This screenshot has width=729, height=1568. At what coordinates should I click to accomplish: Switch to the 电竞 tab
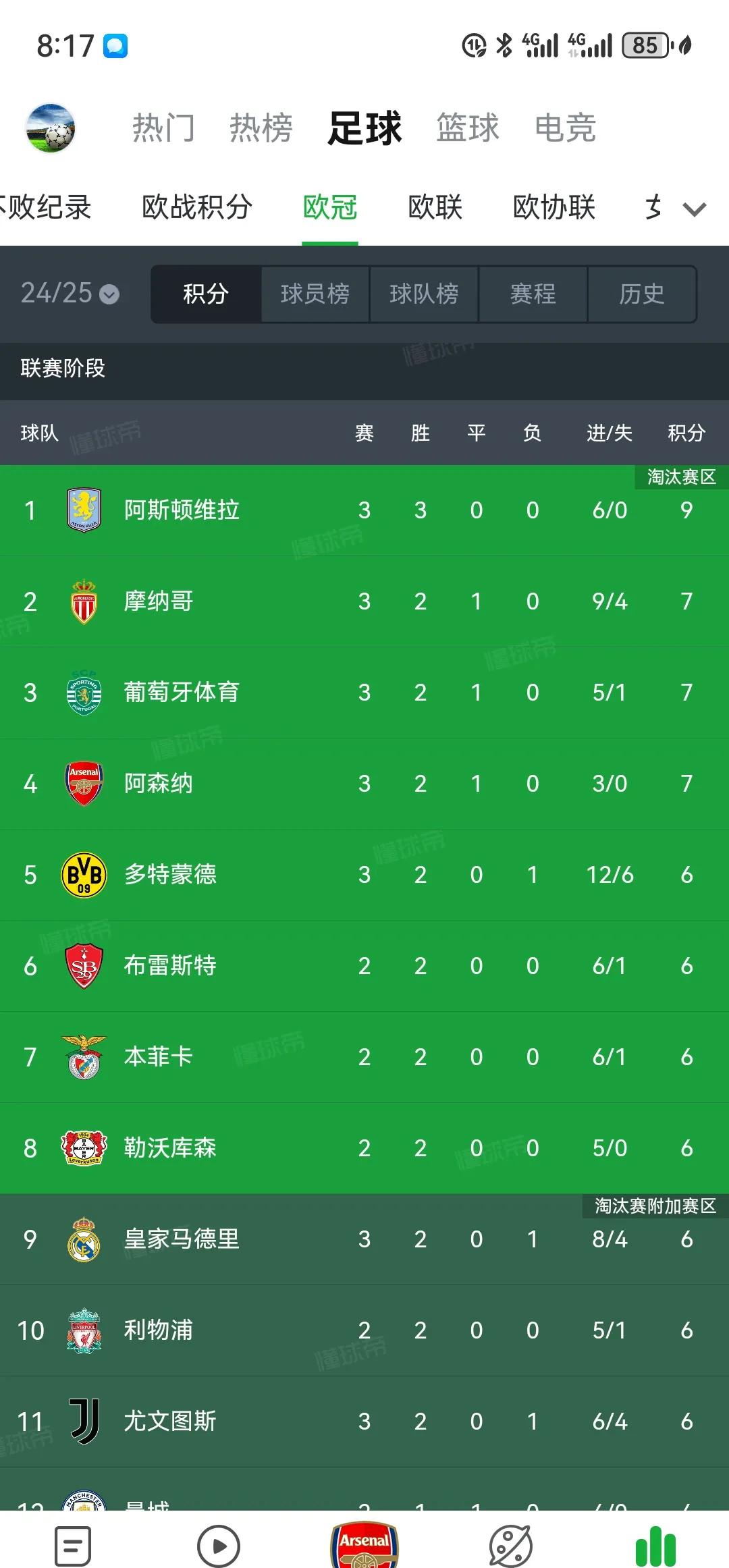click(565, 128)
